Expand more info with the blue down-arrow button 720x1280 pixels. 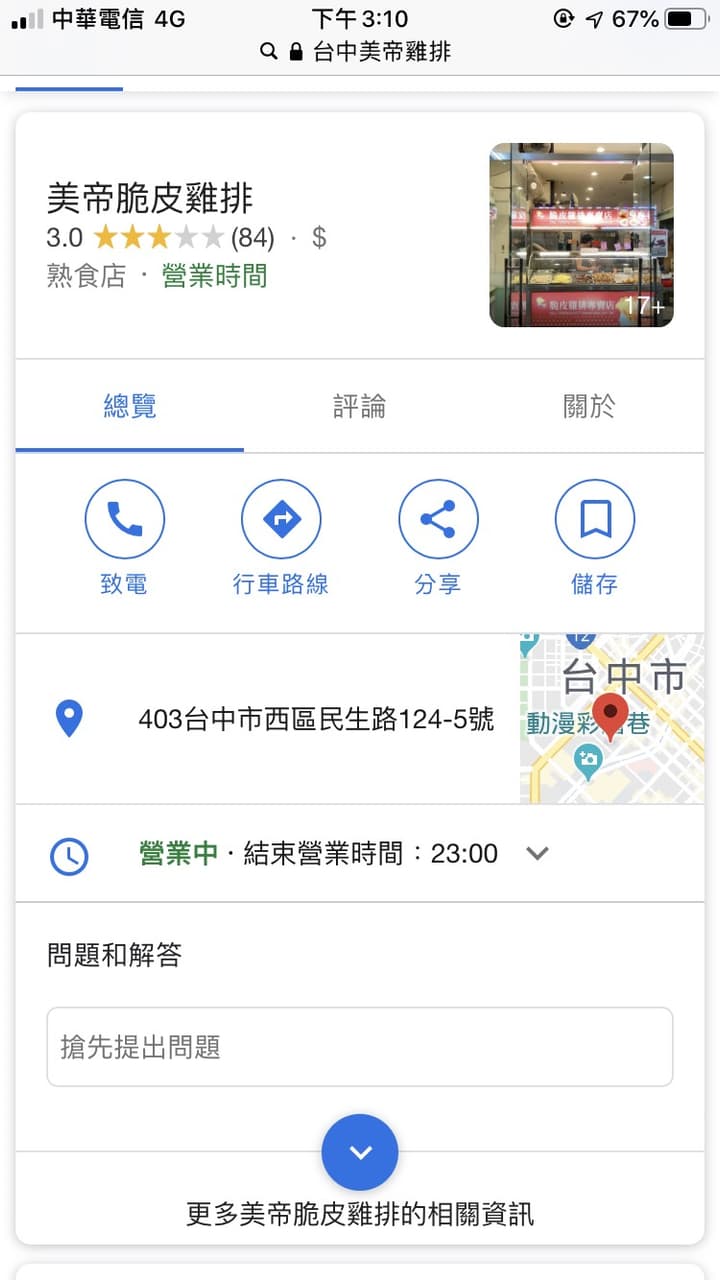(360, 1152)
